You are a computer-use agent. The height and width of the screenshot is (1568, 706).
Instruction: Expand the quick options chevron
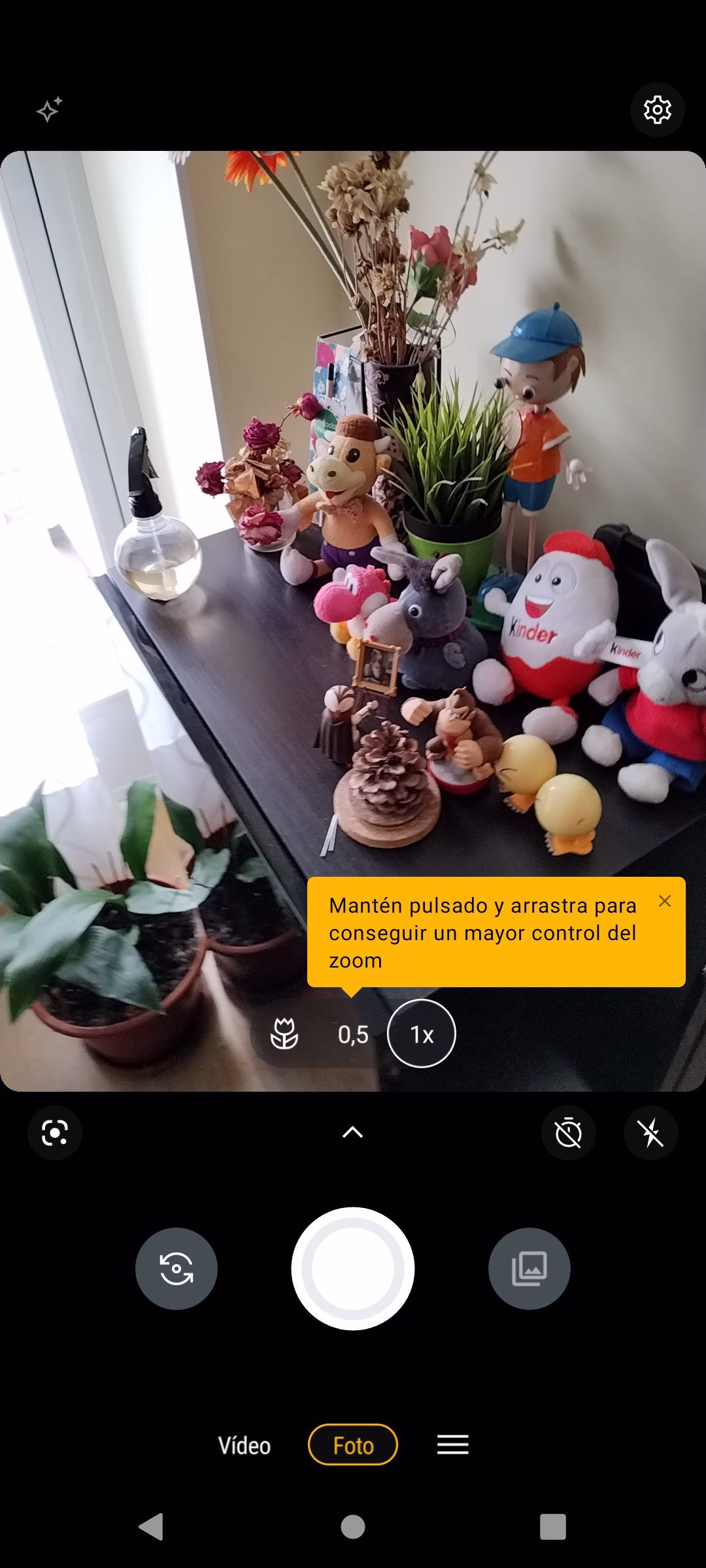[x=353, y=1132]
